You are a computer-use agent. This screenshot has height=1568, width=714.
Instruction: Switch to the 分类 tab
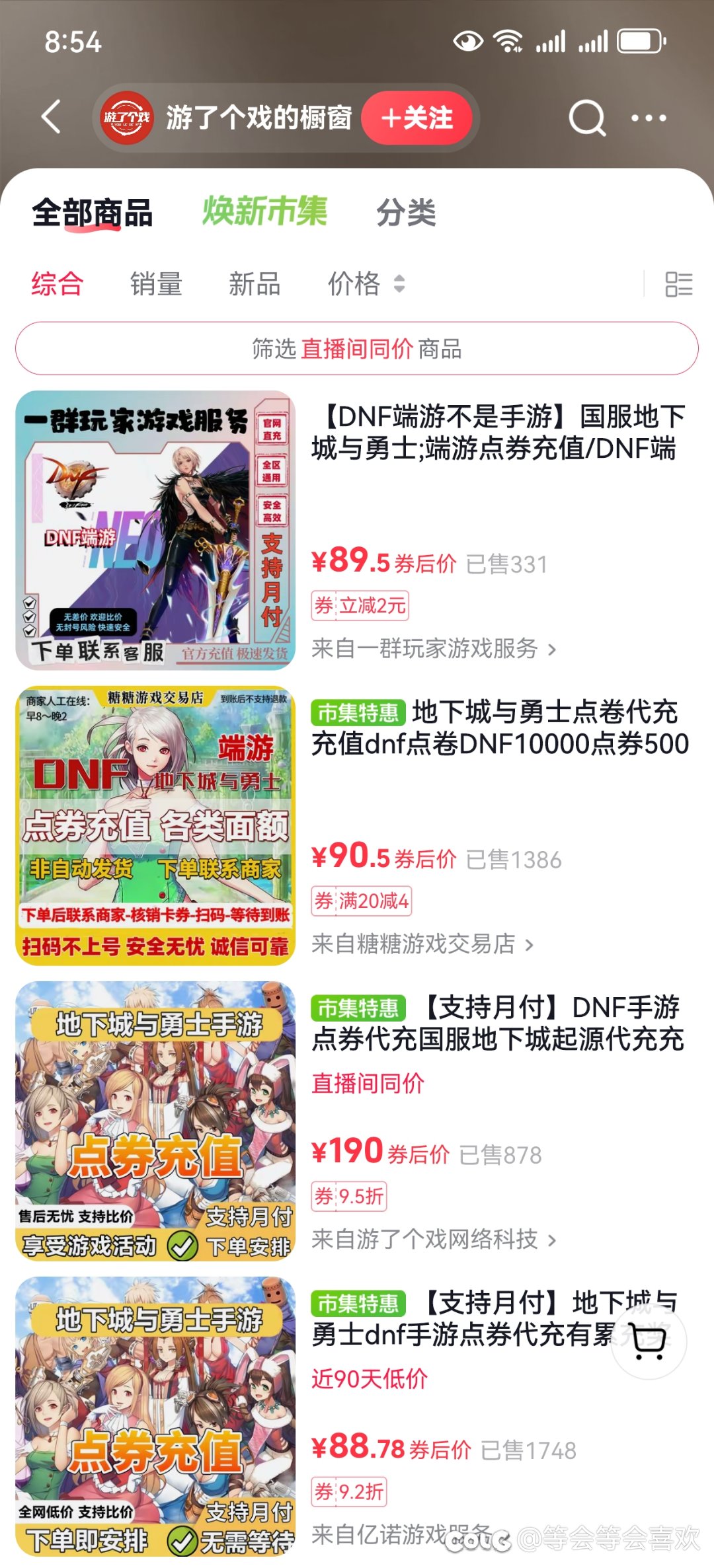tap(406, 213)
